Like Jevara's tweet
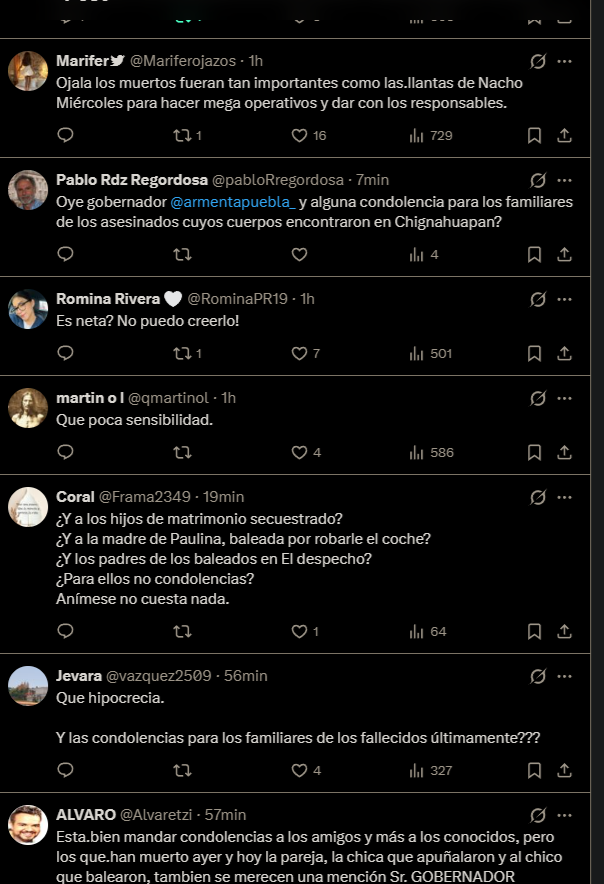 point(299,770)
